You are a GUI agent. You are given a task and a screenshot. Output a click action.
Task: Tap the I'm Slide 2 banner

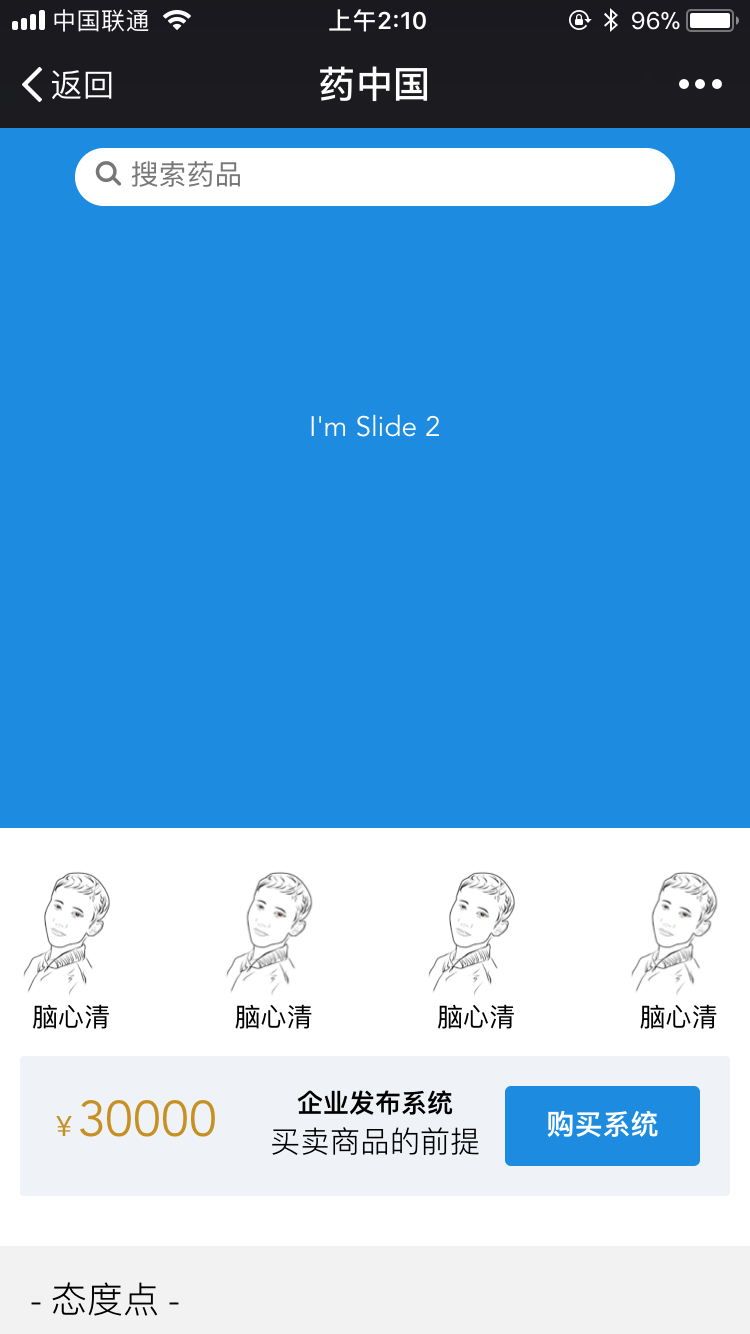pos(374,427)
